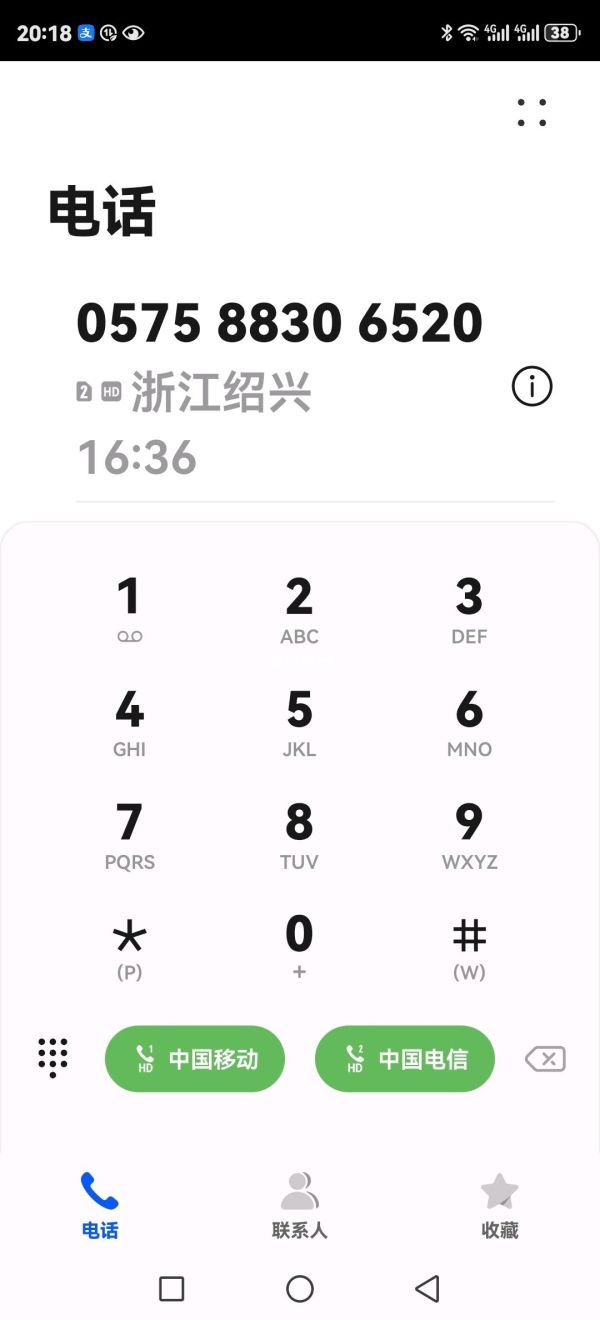Tap the 5 JKL key
Image resolution: width=600 pixels, height=1320 pixels.
click(299, 722)
